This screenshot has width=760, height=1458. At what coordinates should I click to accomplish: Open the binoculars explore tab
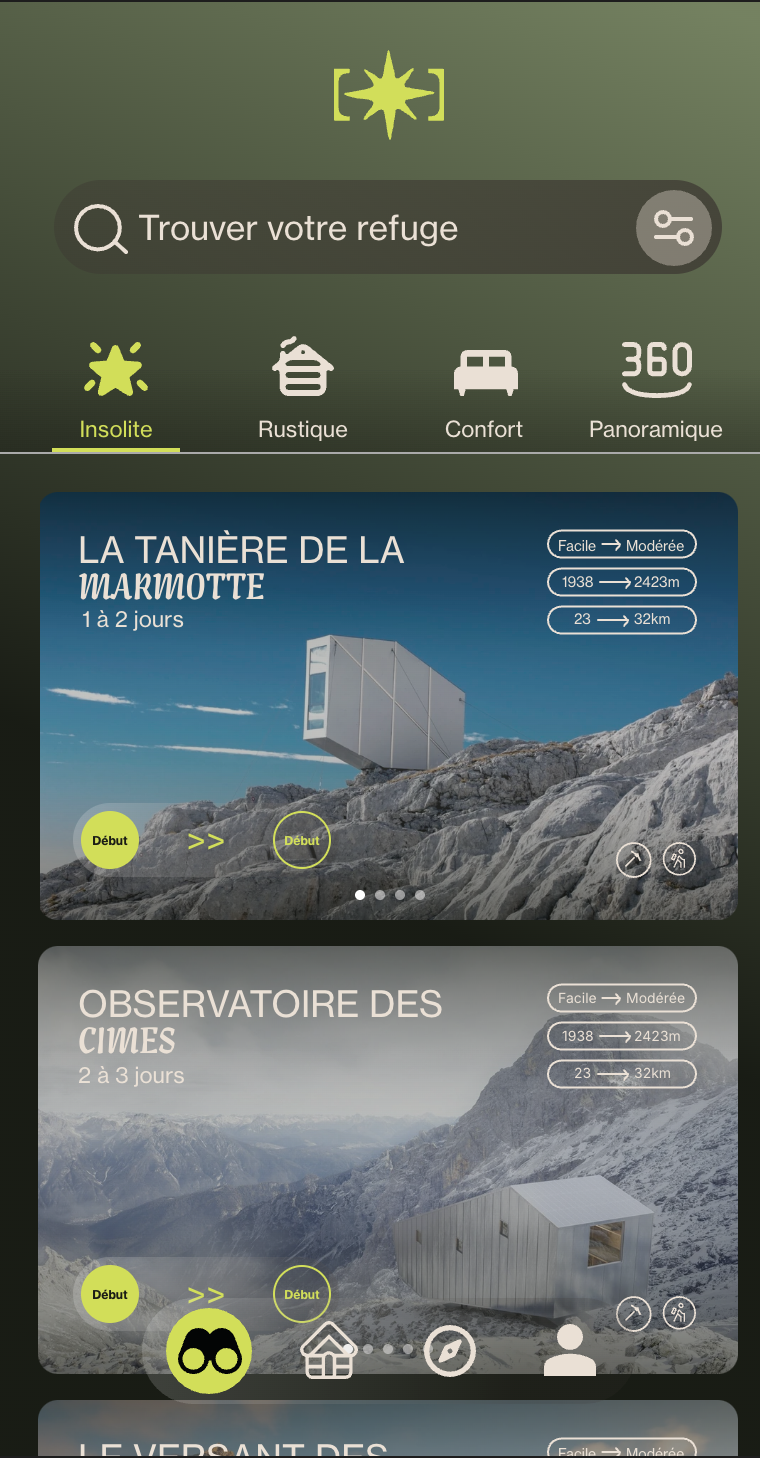pos(209,1351)
